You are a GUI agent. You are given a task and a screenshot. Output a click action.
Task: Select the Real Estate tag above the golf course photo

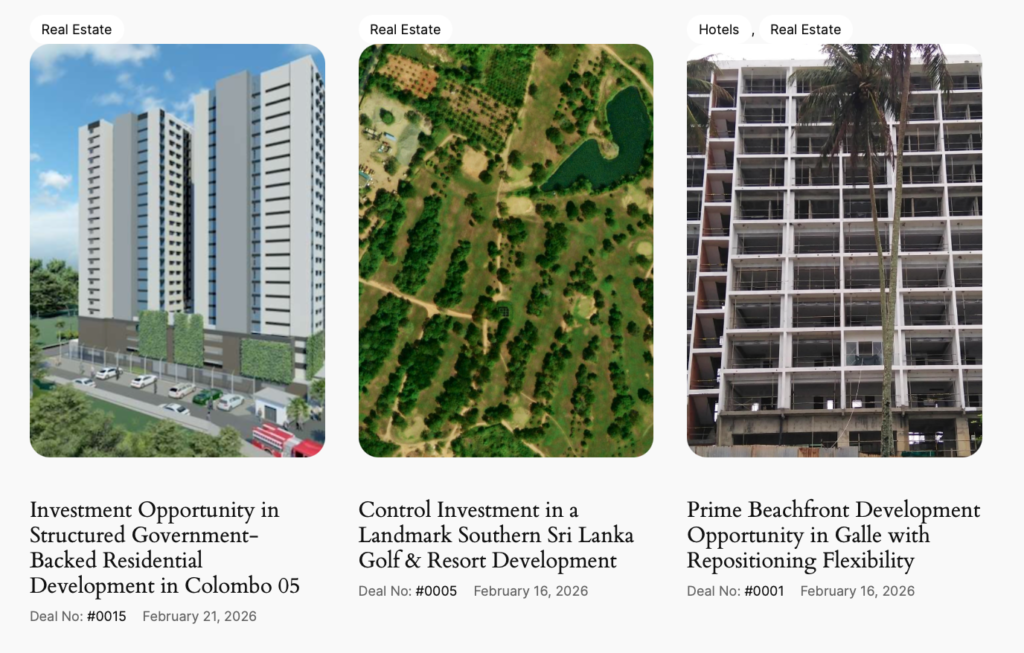[405, 30]
